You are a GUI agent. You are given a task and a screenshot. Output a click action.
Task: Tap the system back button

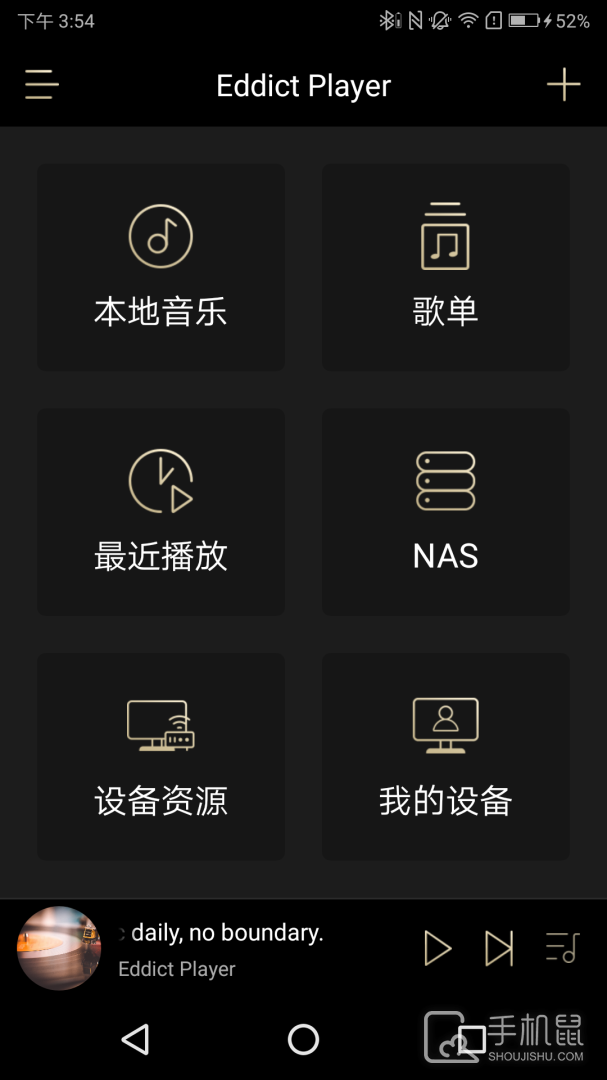point(135,1040)
